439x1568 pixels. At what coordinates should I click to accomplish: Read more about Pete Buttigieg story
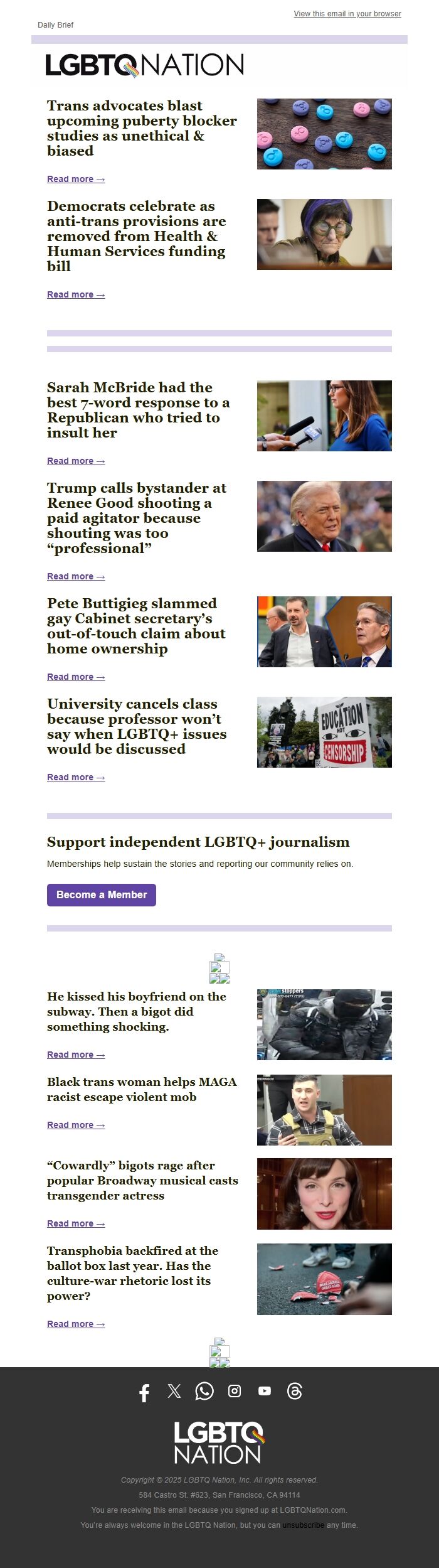pos(76,677)
